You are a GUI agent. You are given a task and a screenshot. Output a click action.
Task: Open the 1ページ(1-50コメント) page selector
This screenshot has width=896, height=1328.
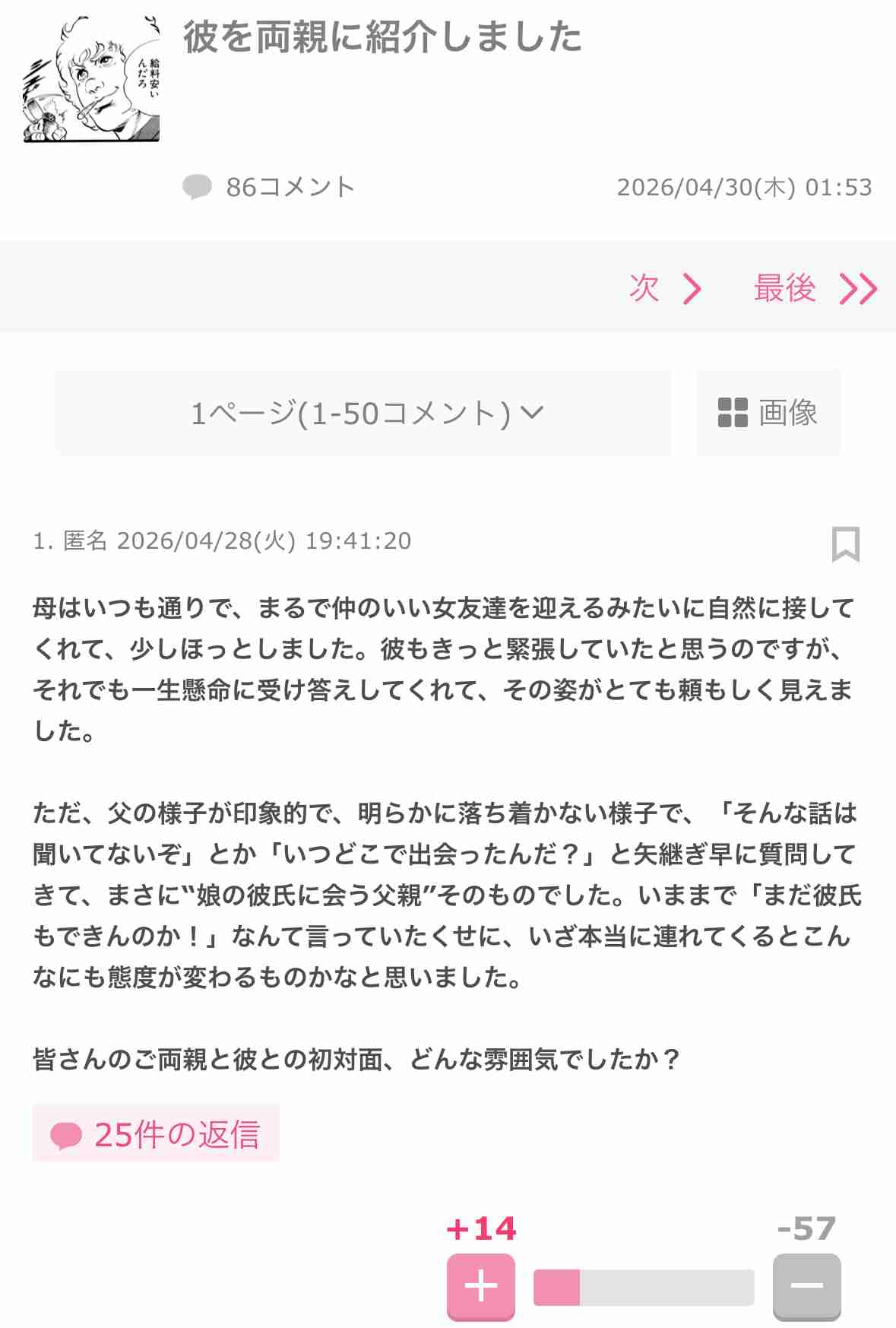(363, 413)
